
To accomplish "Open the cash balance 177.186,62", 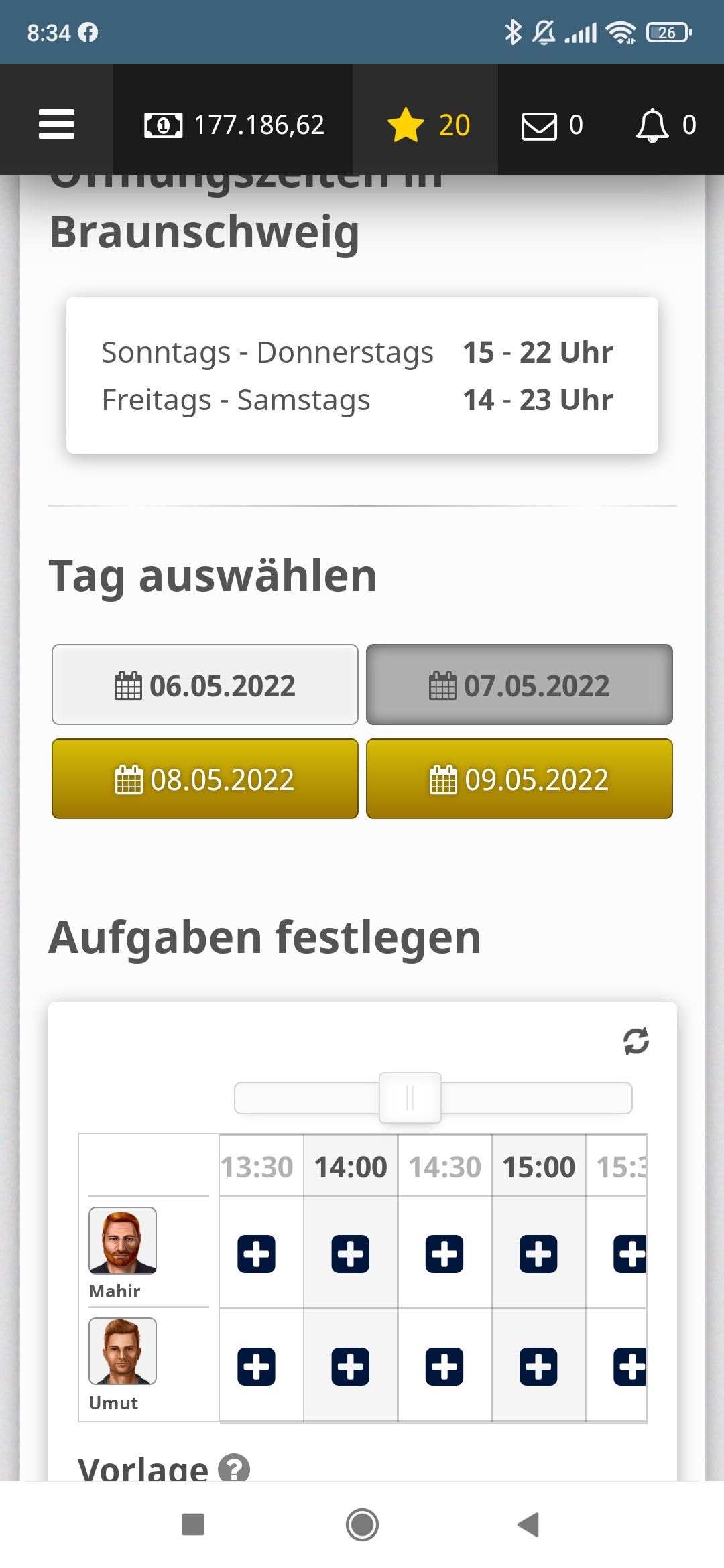I will (234, 125).
